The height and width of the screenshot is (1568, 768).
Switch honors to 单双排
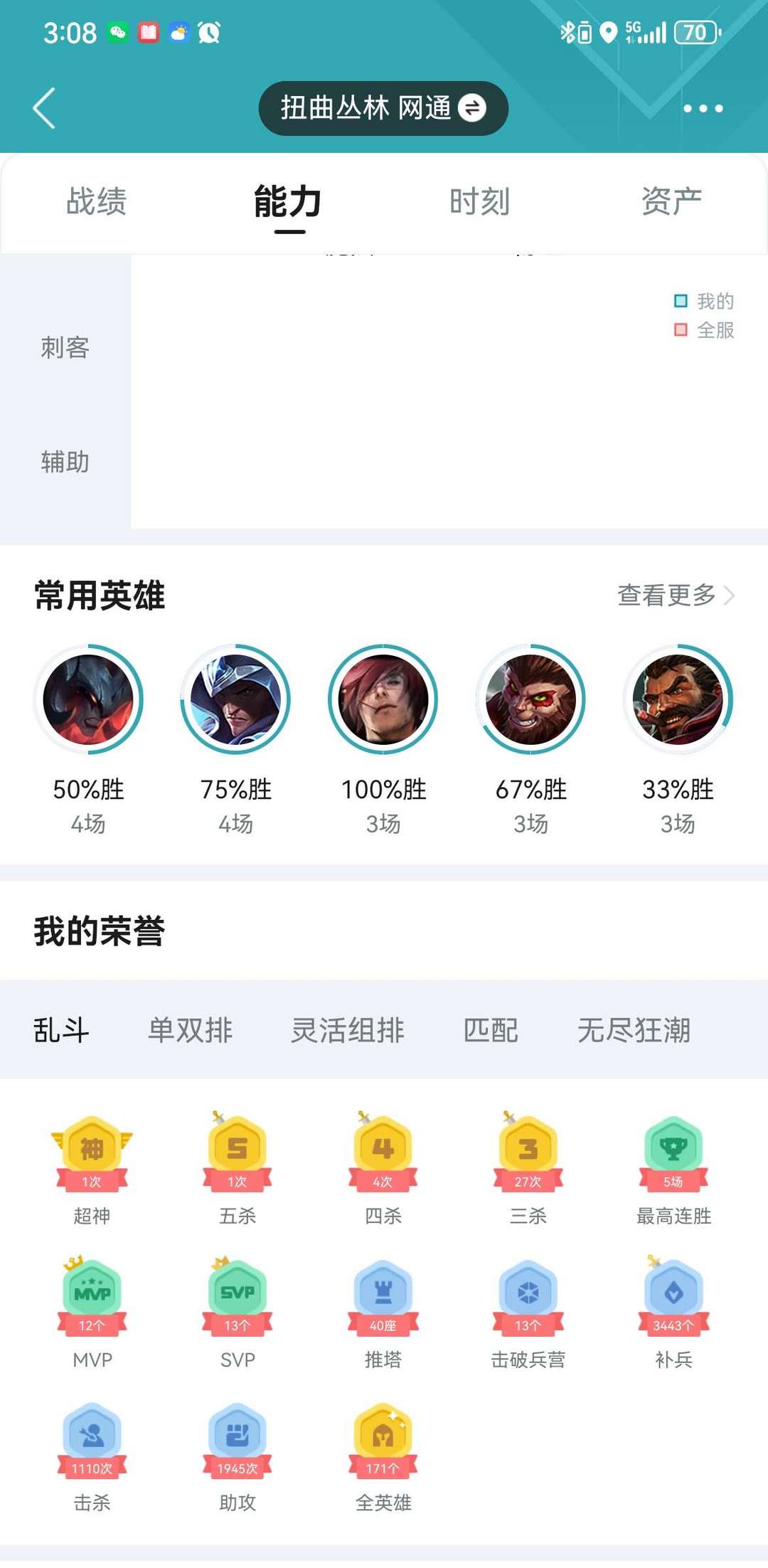(x=190, y=1029)
